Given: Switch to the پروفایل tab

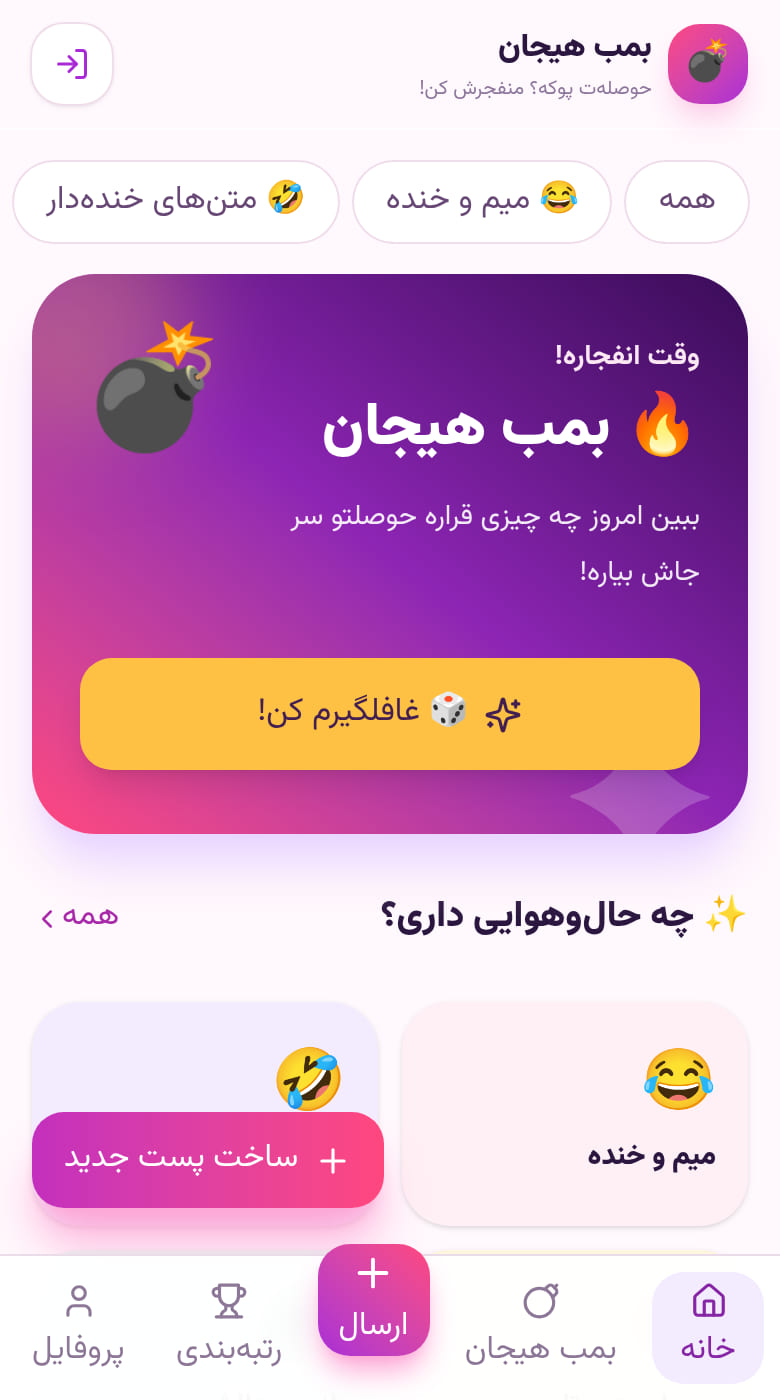Looking at the screenshot, I should [78, 1327].
